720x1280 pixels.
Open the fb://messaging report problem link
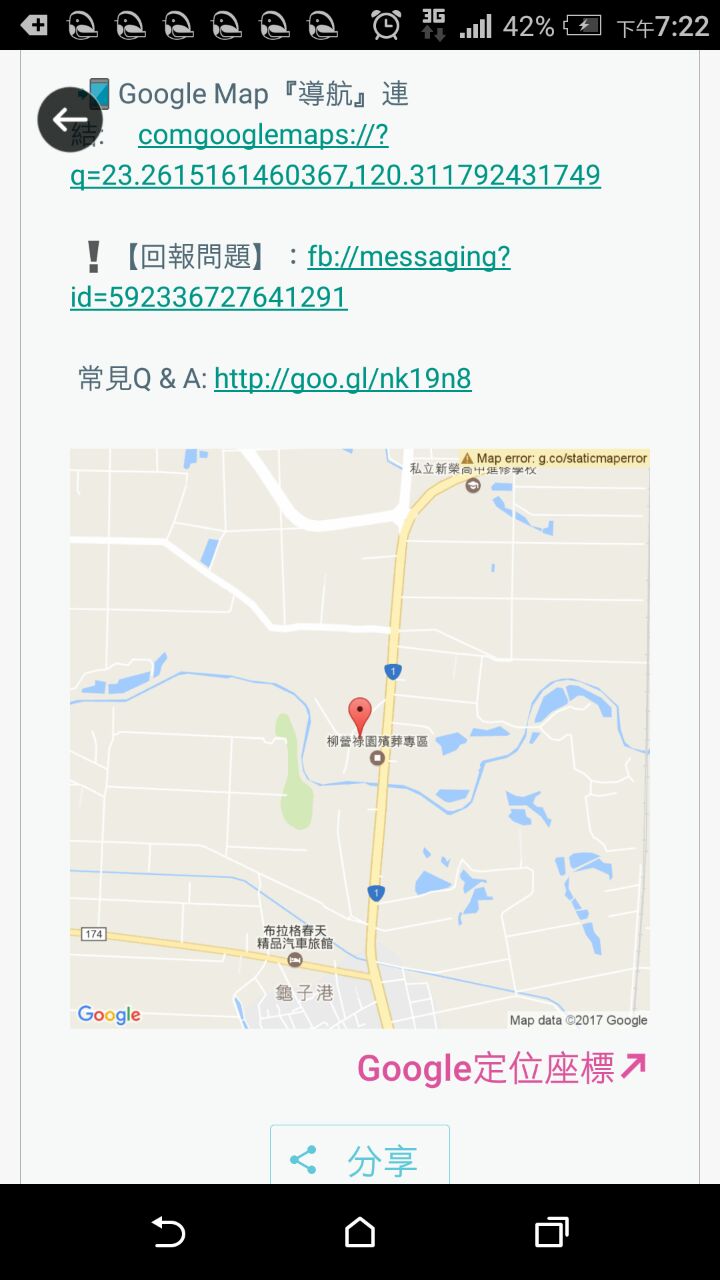[x=408, y=257]
